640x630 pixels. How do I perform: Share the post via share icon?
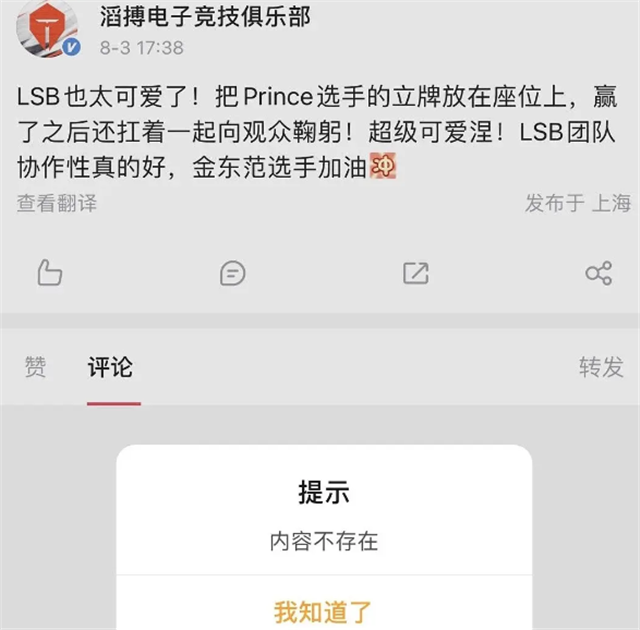(x=598, y=272)
